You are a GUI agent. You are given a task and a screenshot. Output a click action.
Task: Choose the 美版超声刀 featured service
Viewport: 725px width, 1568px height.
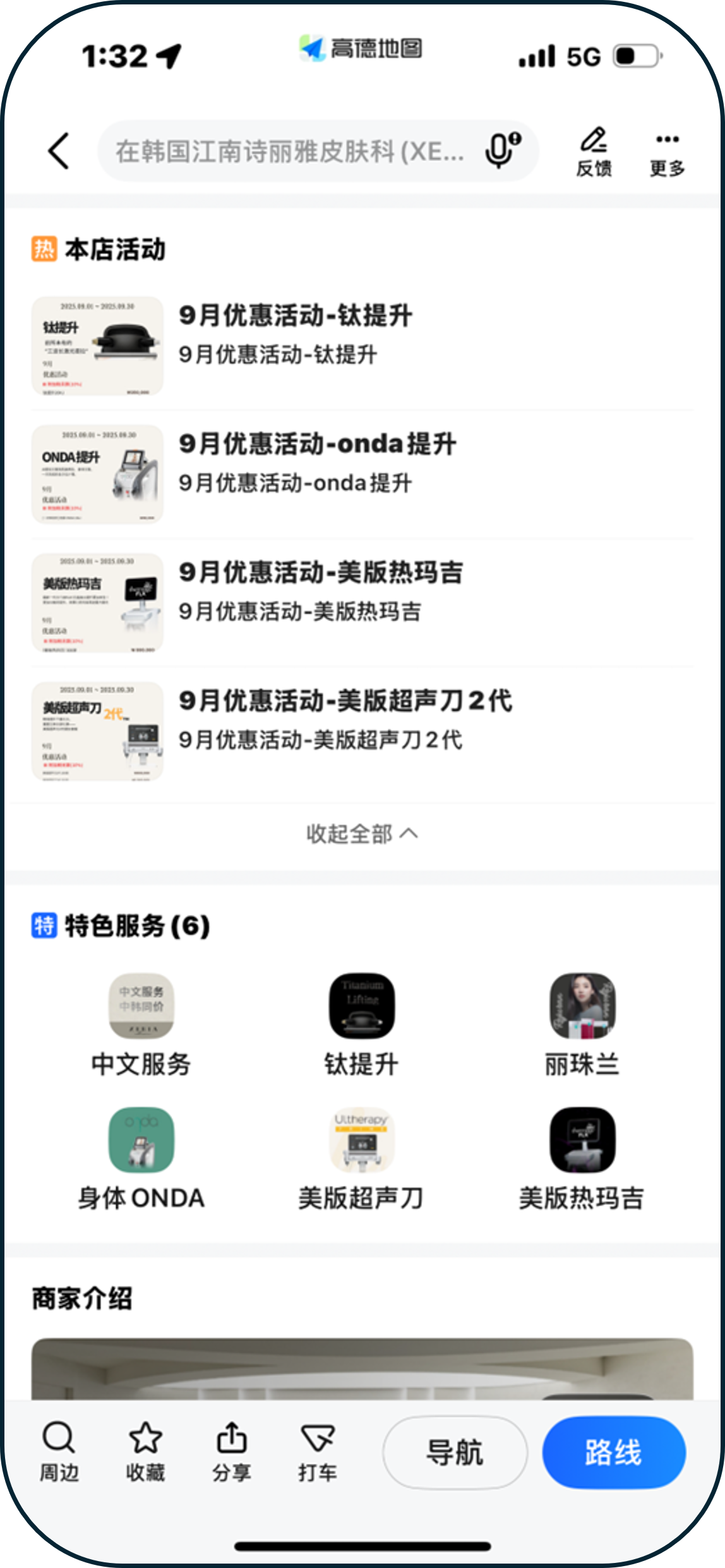click(361, 1159)
